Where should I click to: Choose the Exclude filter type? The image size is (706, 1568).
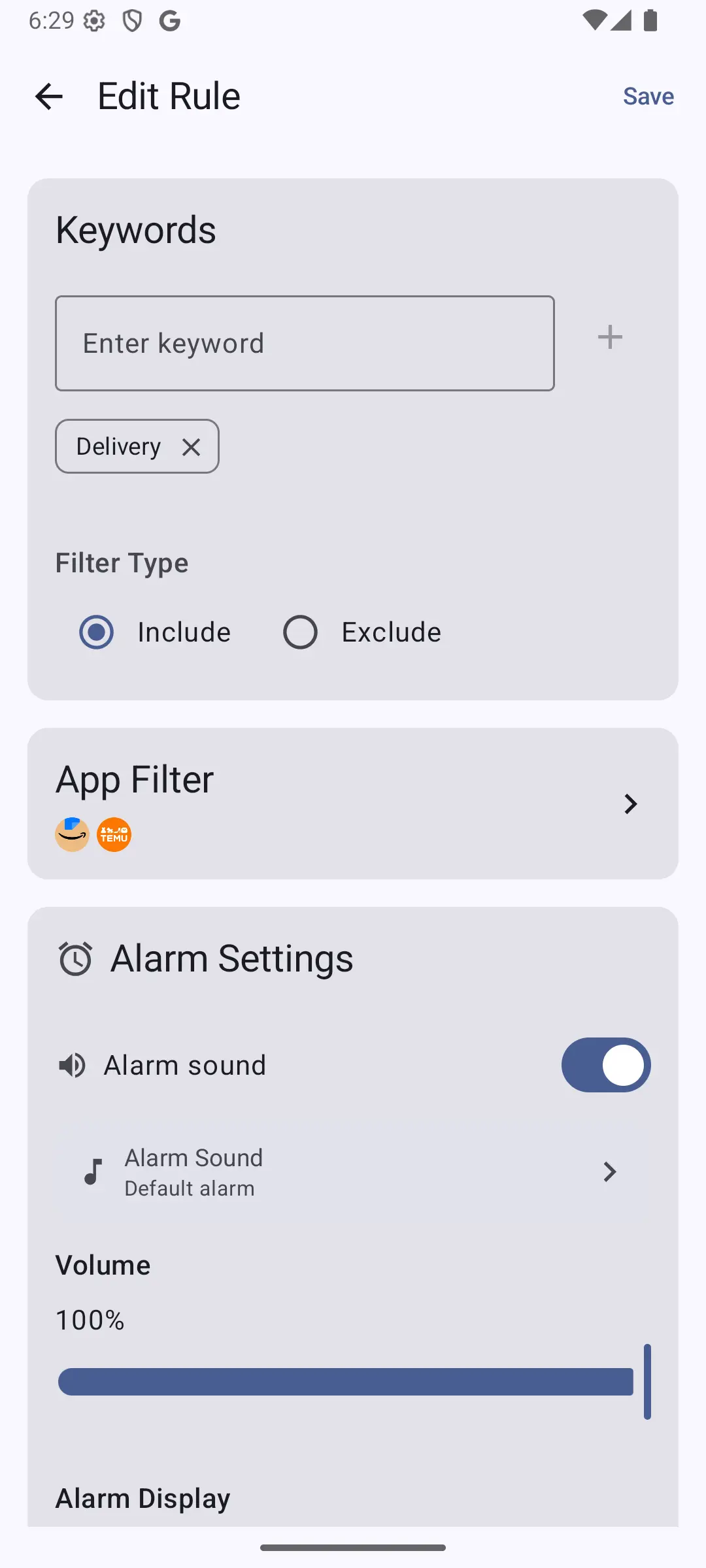(x=301, y=632)
